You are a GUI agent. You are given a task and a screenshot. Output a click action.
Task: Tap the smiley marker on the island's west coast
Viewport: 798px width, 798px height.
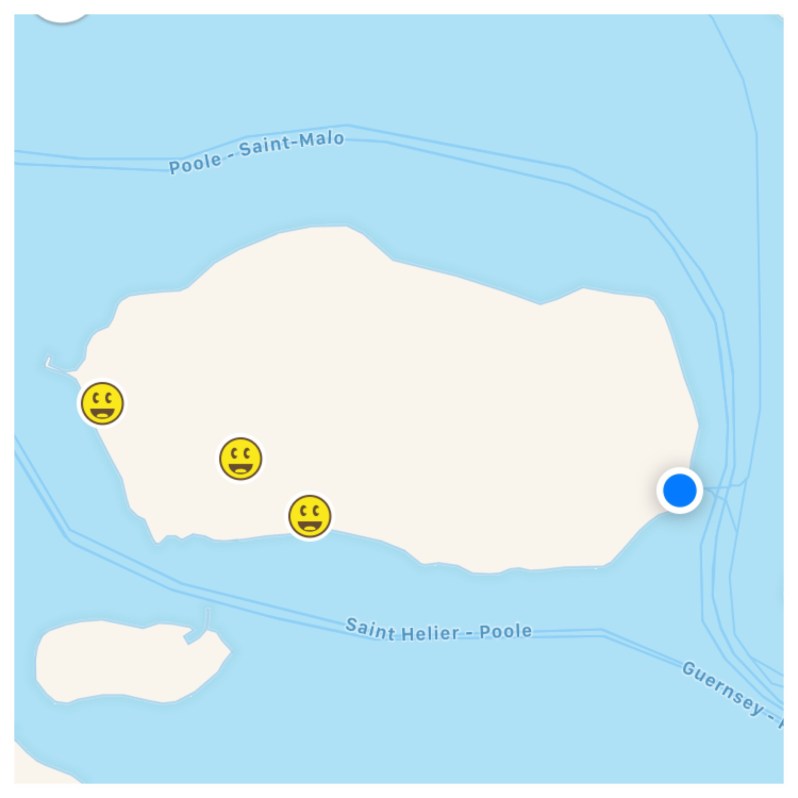(x=102, y=404)
